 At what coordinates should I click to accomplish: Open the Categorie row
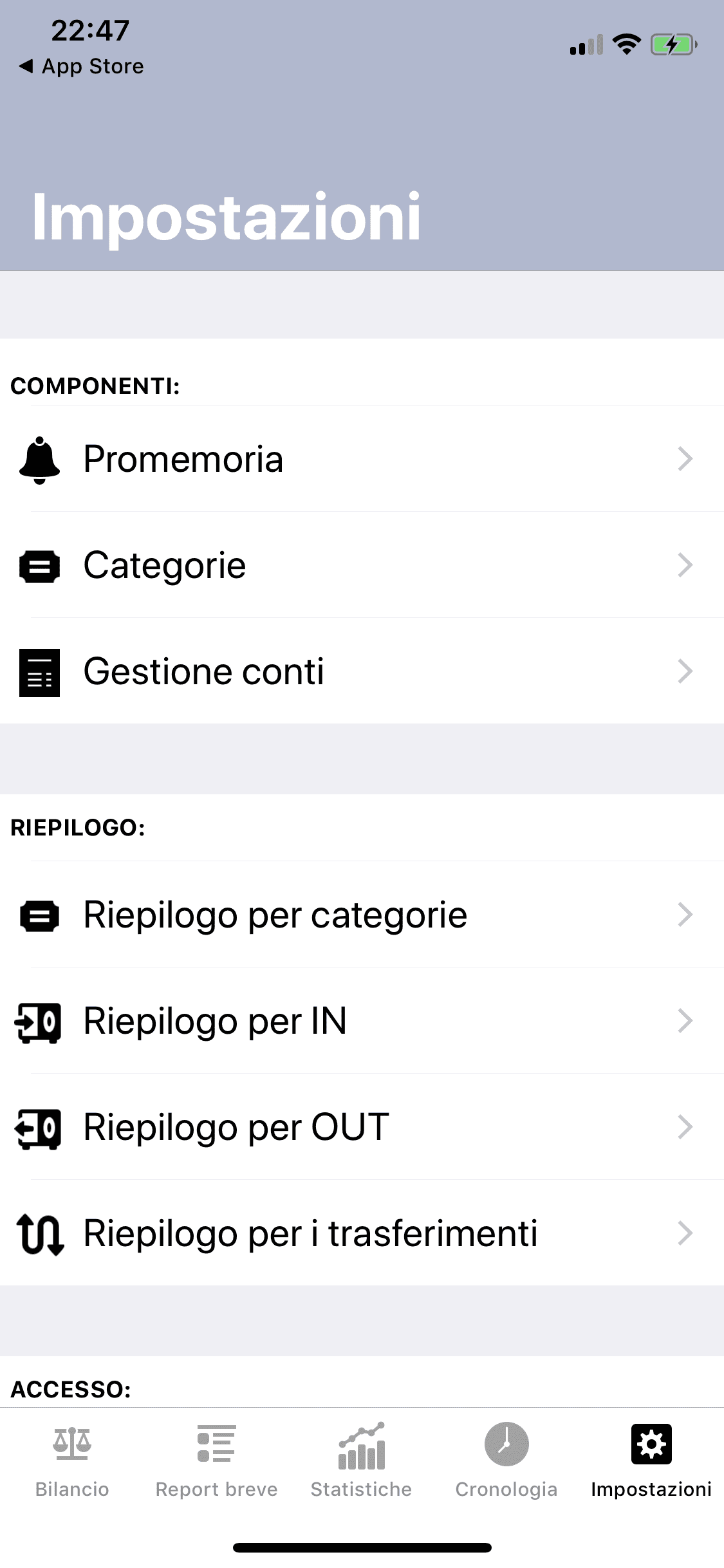click(362, 565)
